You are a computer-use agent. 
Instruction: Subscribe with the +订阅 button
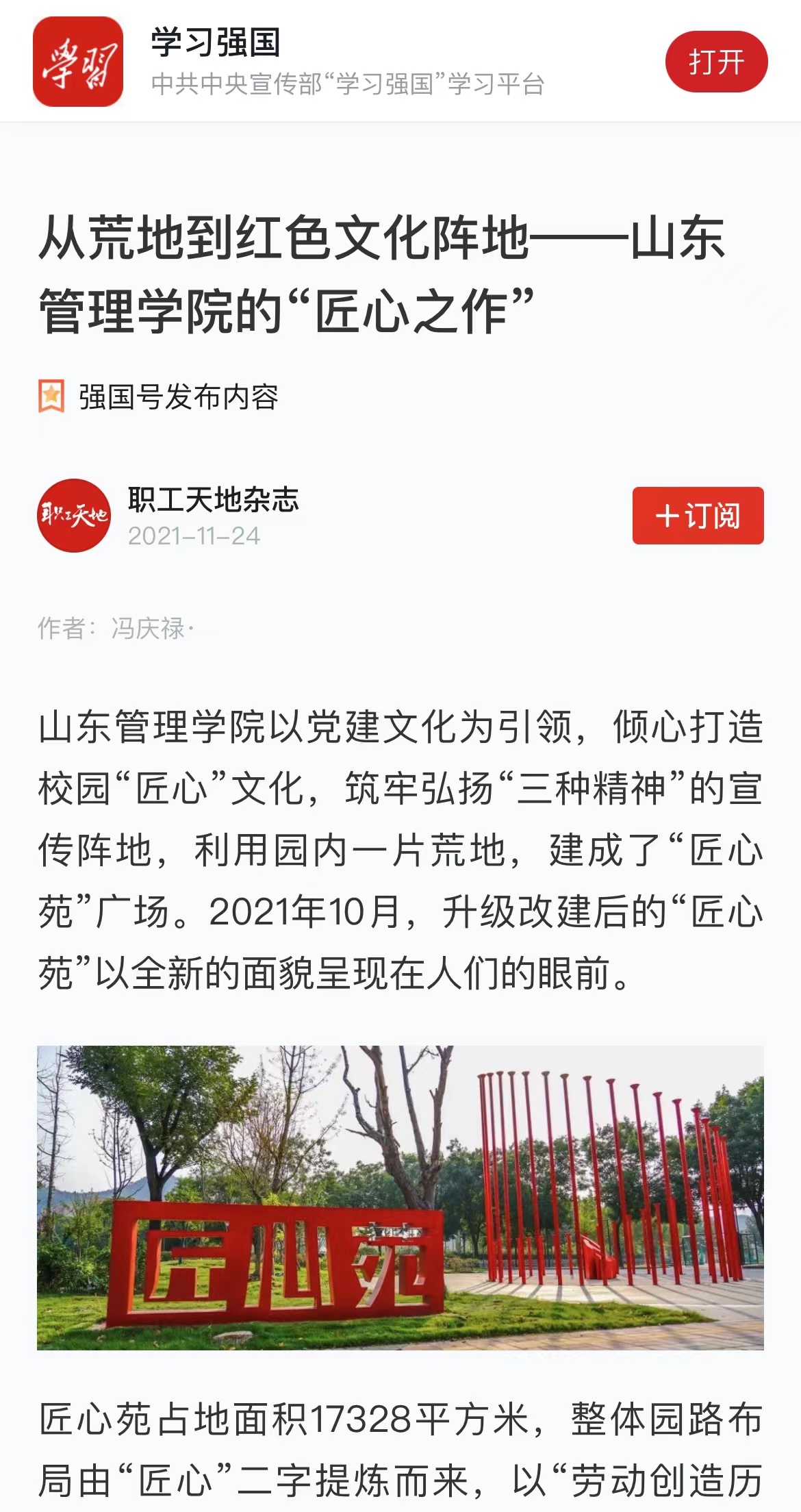coord(698,516)
